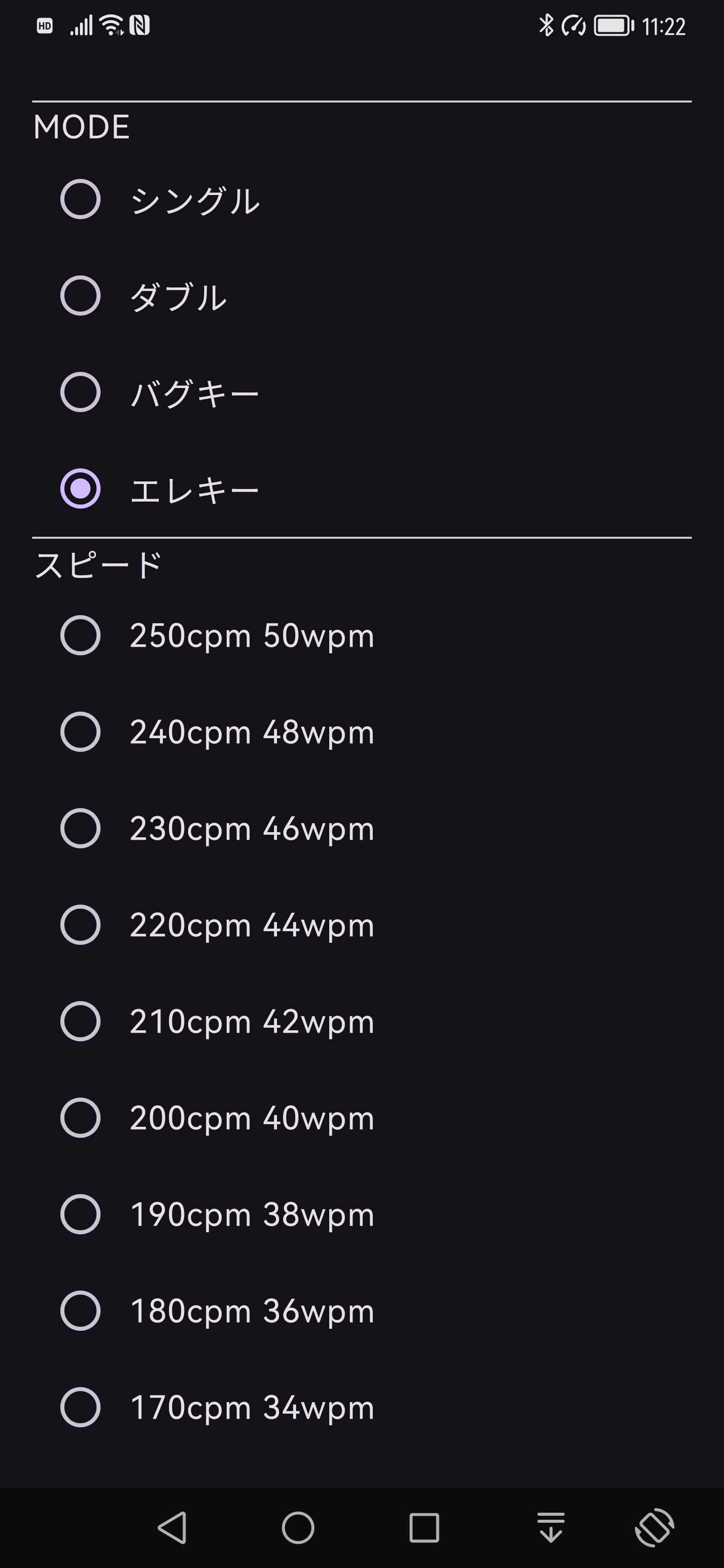Tap the selected エレキー mode radio
The width and height of the screenshot is (724, 1568).
tap(80, 489)
